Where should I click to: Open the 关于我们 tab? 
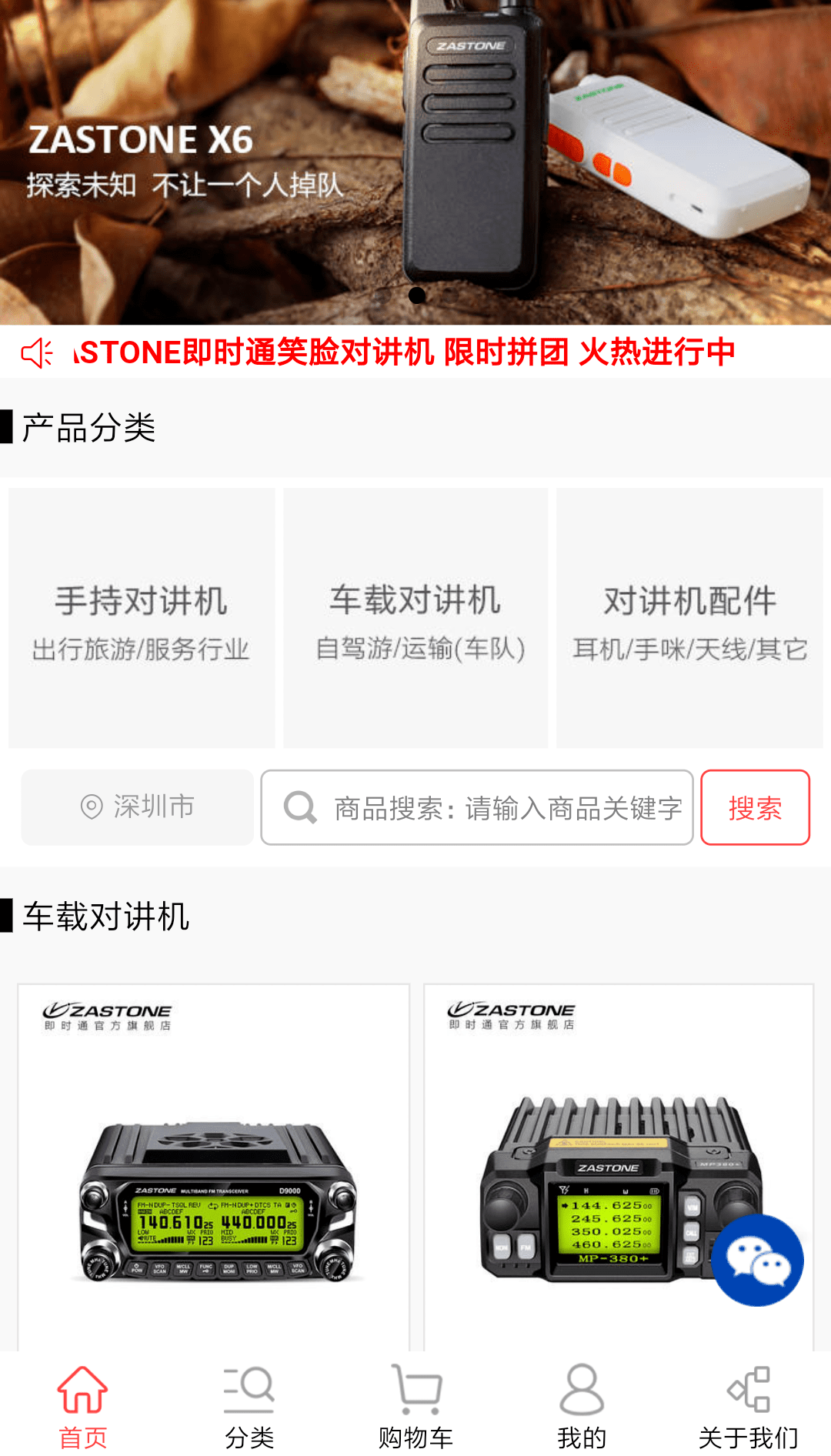[x=748, y=1405]
